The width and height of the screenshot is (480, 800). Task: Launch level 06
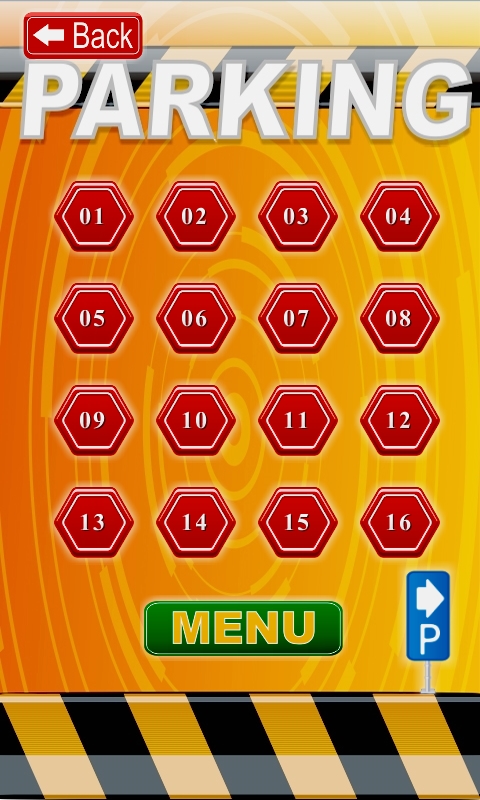(196, 318)
